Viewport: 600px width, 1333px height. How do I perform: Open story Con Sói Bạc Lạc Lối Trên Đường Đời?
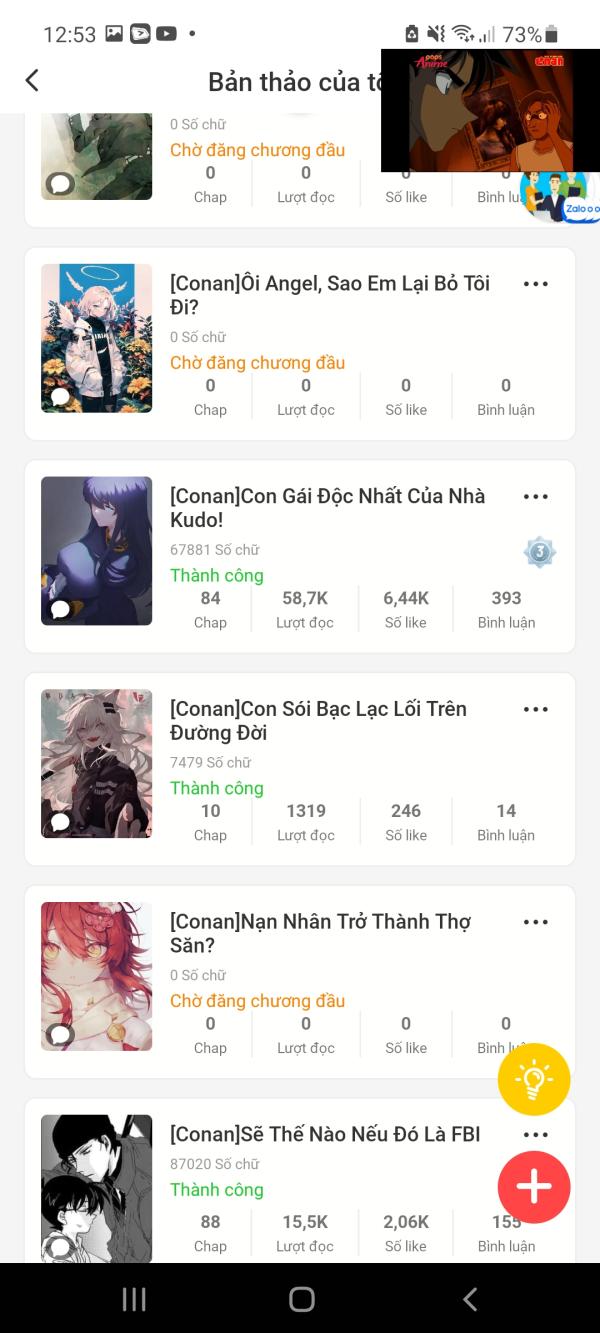point(318,720)
